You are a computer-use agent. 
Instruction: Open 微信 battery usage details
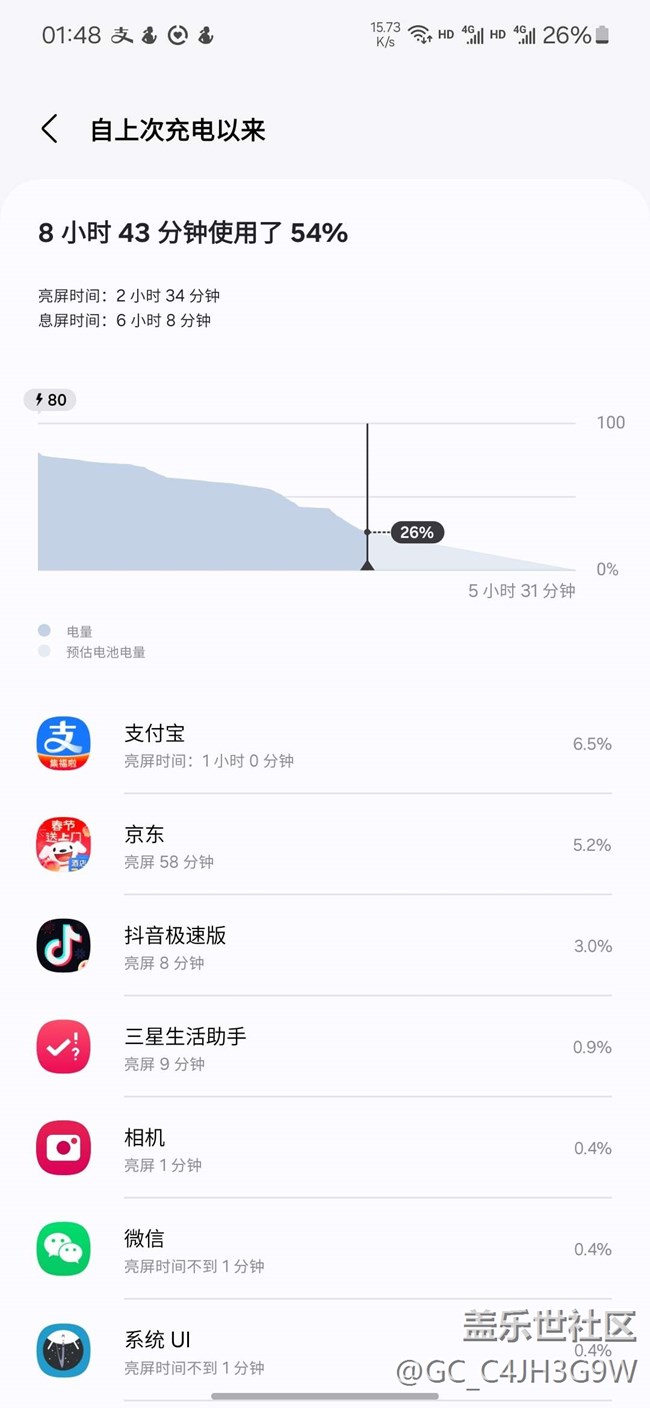point(323,1250)
